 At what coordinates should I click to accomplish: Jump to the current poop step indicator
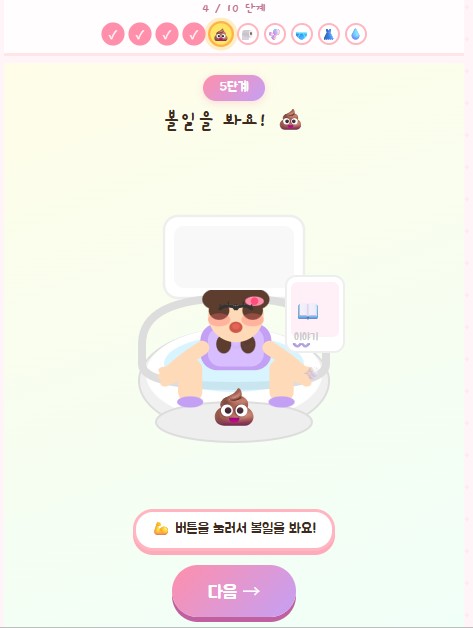click(221, 34)
